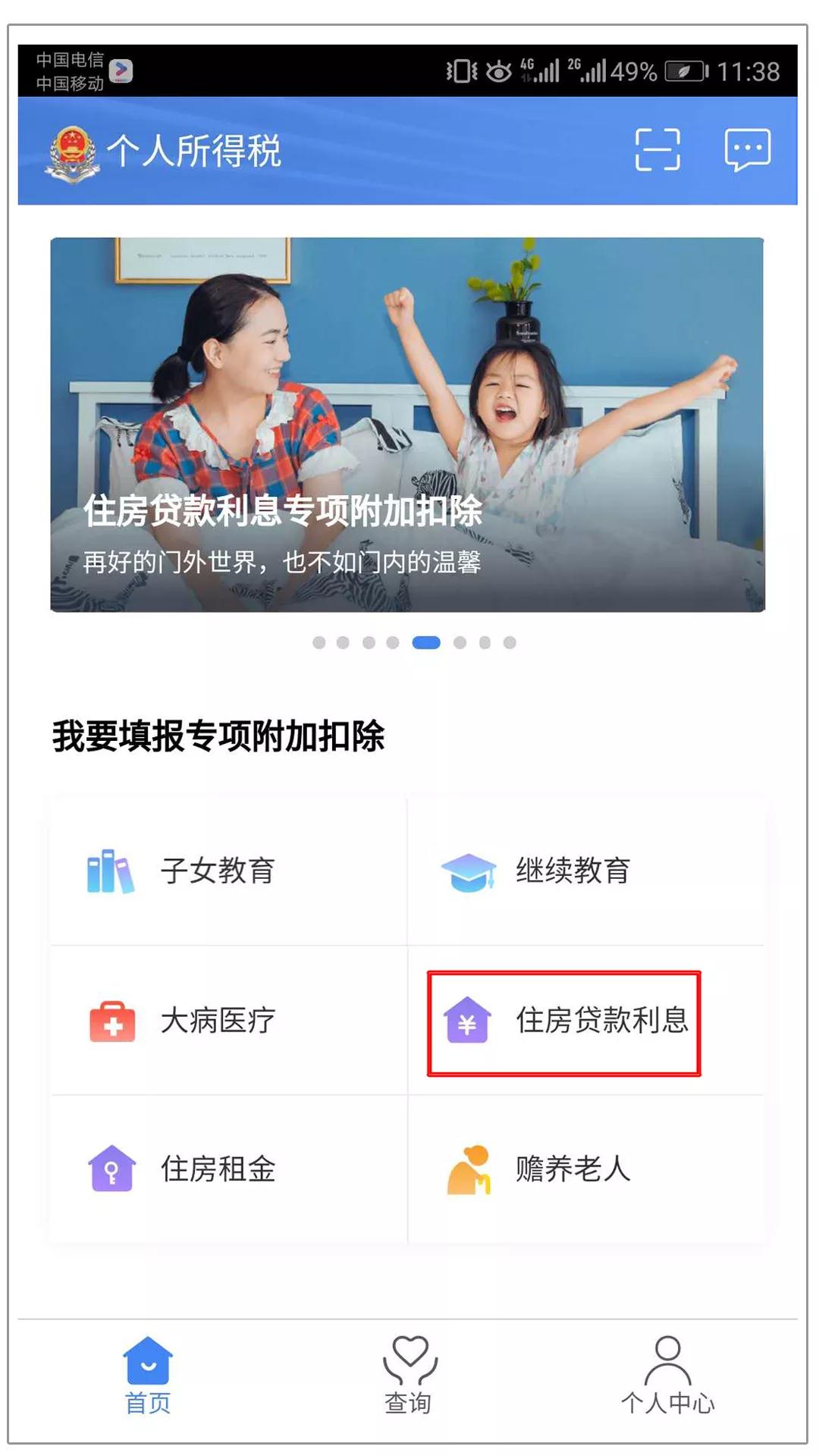Tap 住房贷款利息 deduction entry
Image resolution: width=819 pixels, height=1456 pixels.
585,1020
